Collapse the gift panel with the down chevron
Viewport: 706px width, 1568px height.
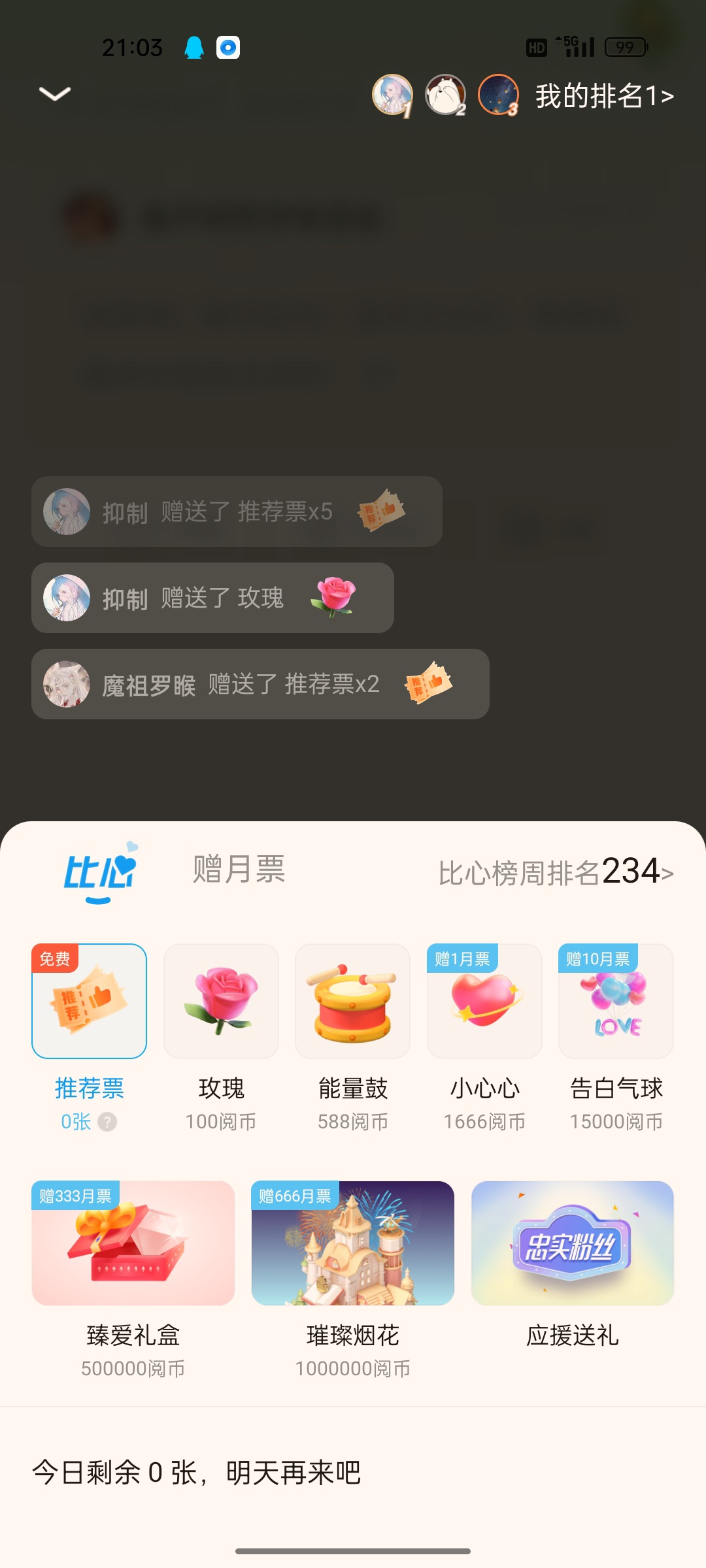click(55, 94)
